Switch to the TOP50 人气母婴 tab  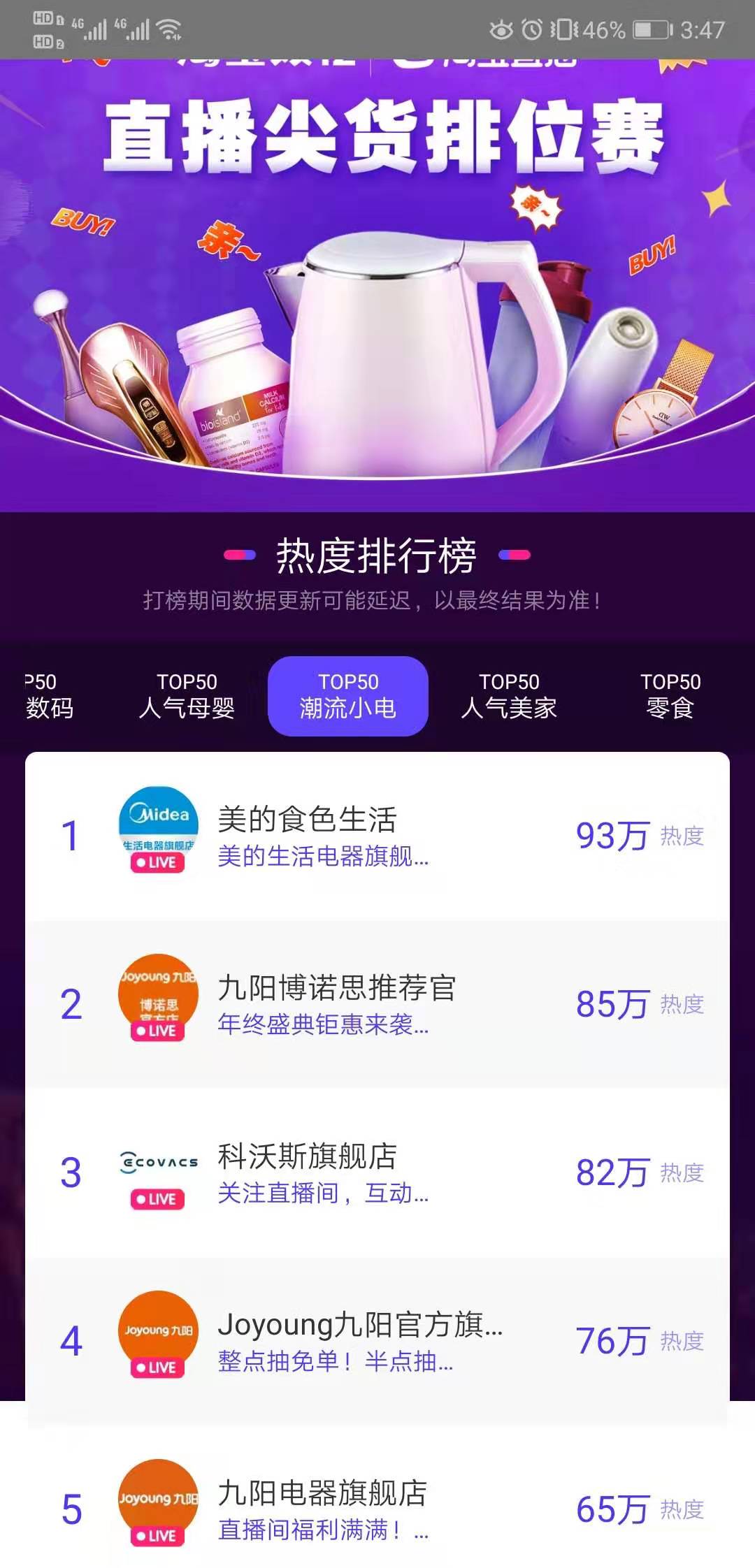point(187,696)
